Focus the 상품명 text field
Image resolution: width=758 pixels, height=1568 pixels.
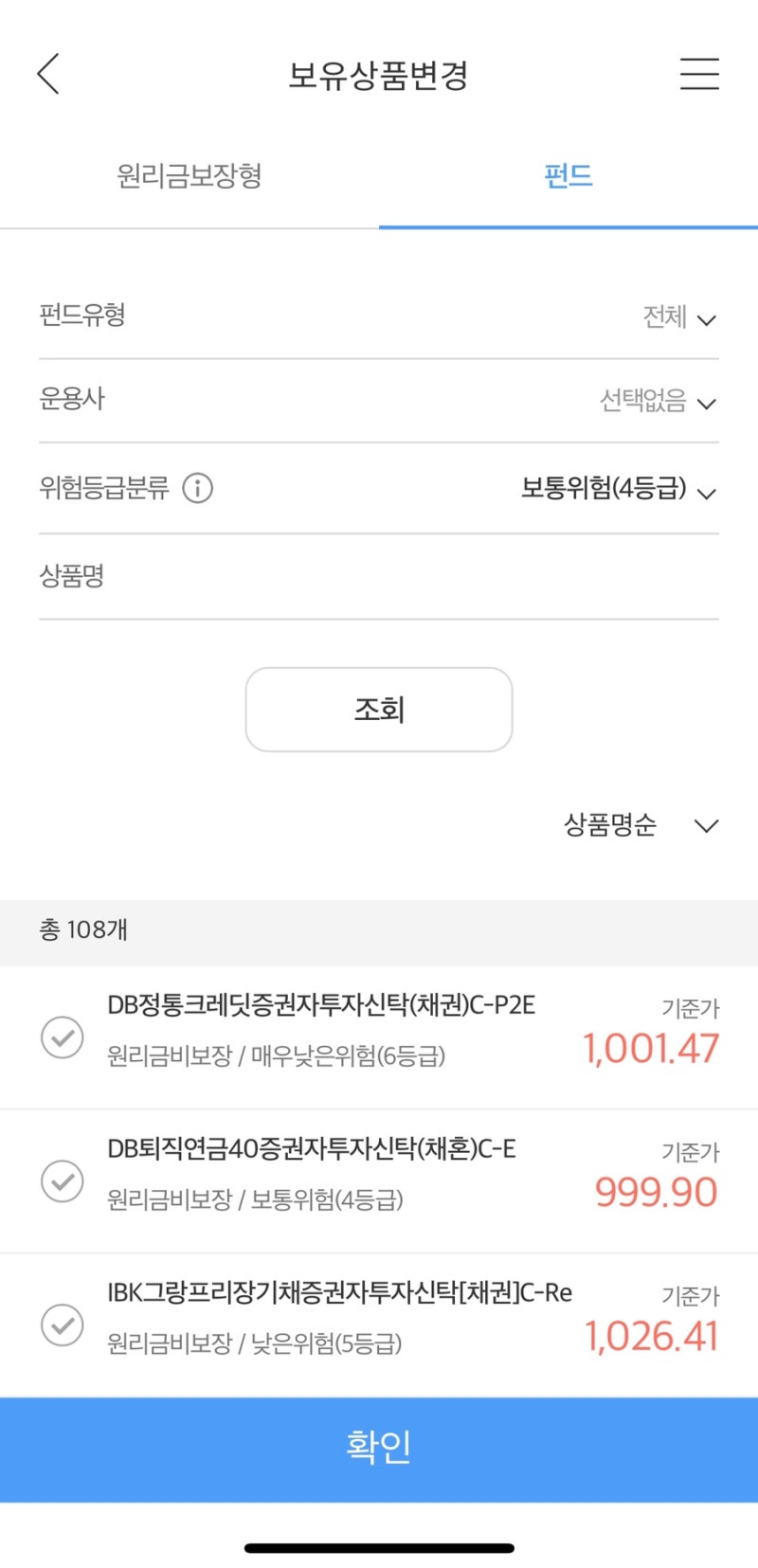[x=407, y=576]
